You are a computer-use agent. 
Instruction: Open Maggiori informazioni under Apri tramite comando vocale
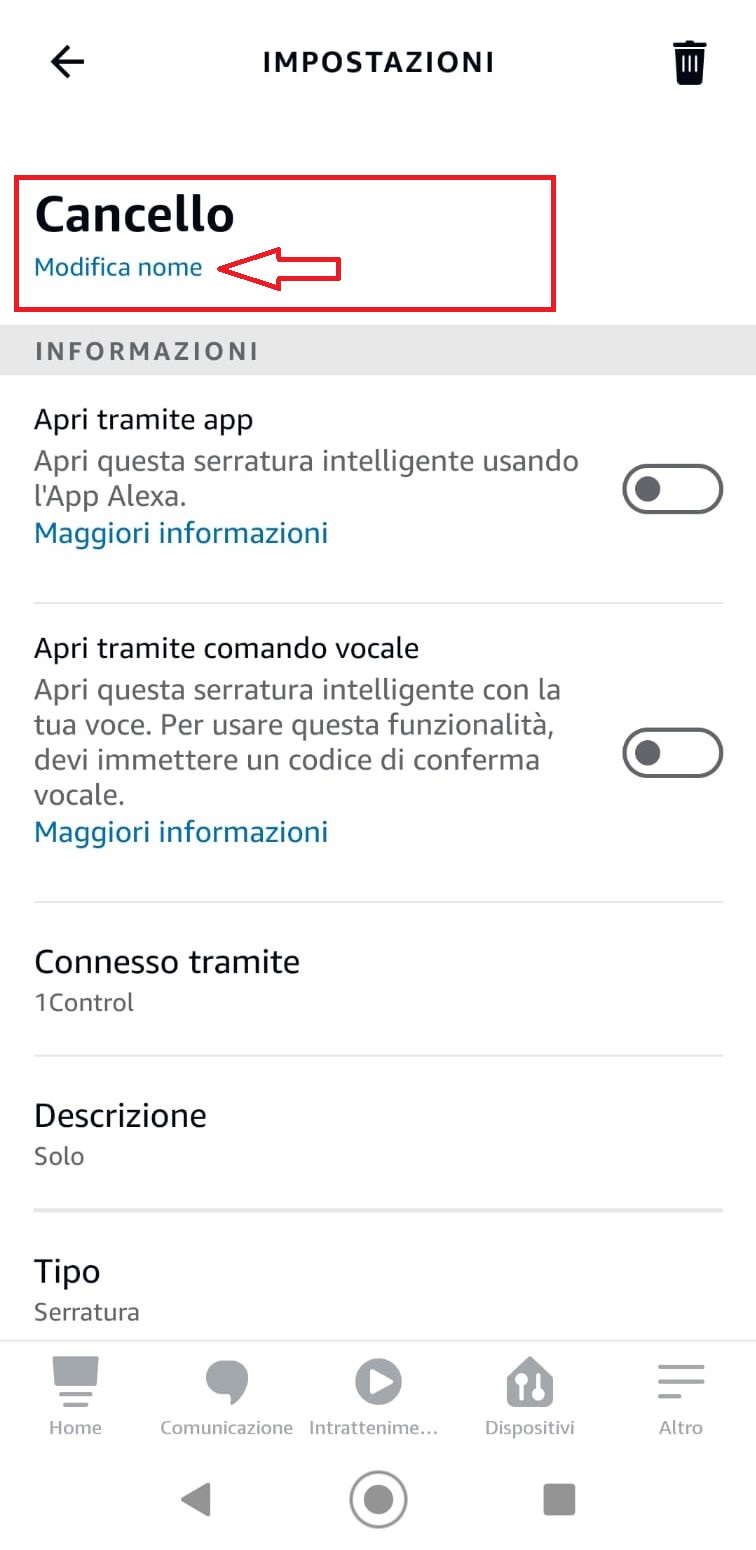pyautogui.click(x=181, y=832)
